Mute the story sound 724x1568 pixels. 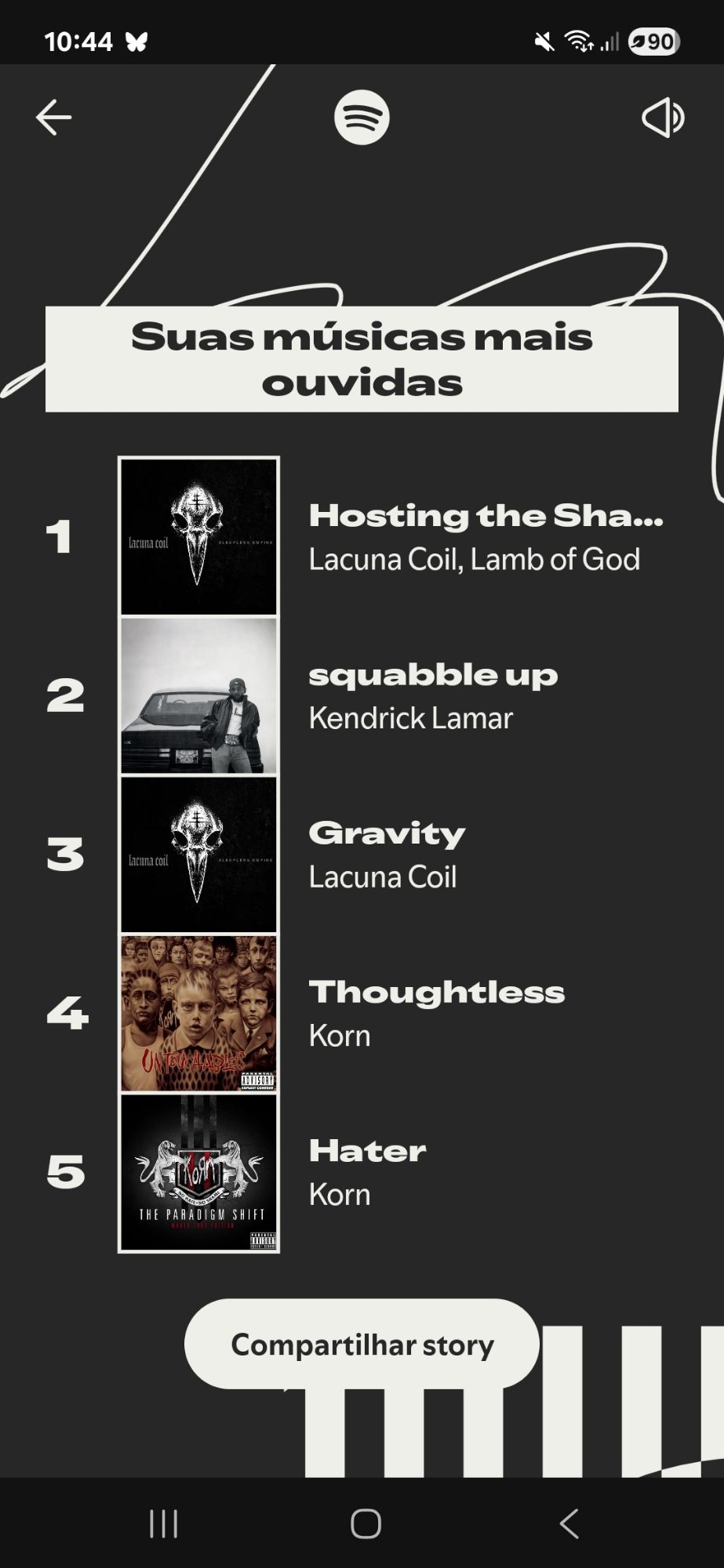663,118
